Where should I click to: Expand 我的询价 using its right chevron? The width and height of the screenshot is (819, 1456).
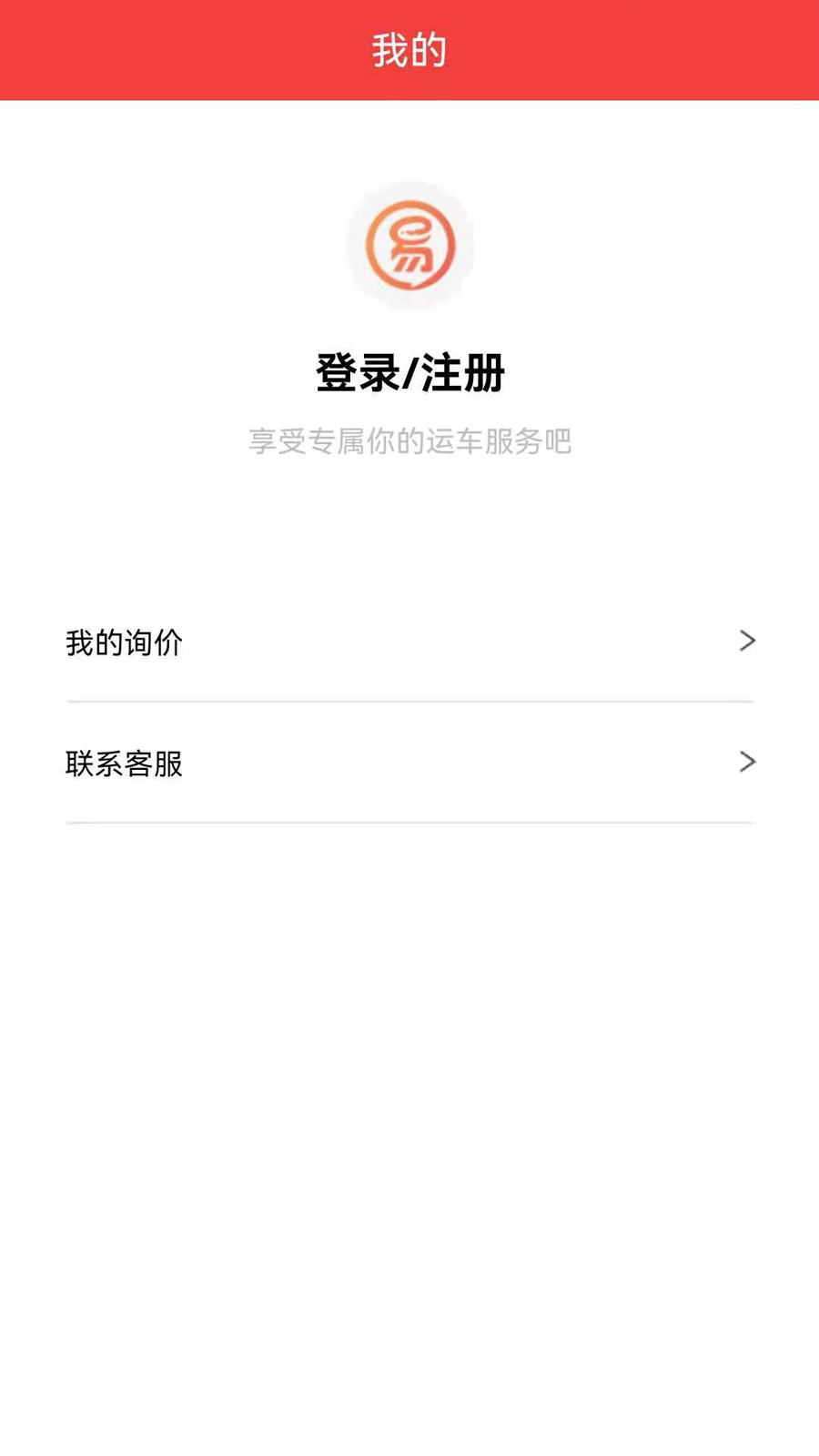746,641
